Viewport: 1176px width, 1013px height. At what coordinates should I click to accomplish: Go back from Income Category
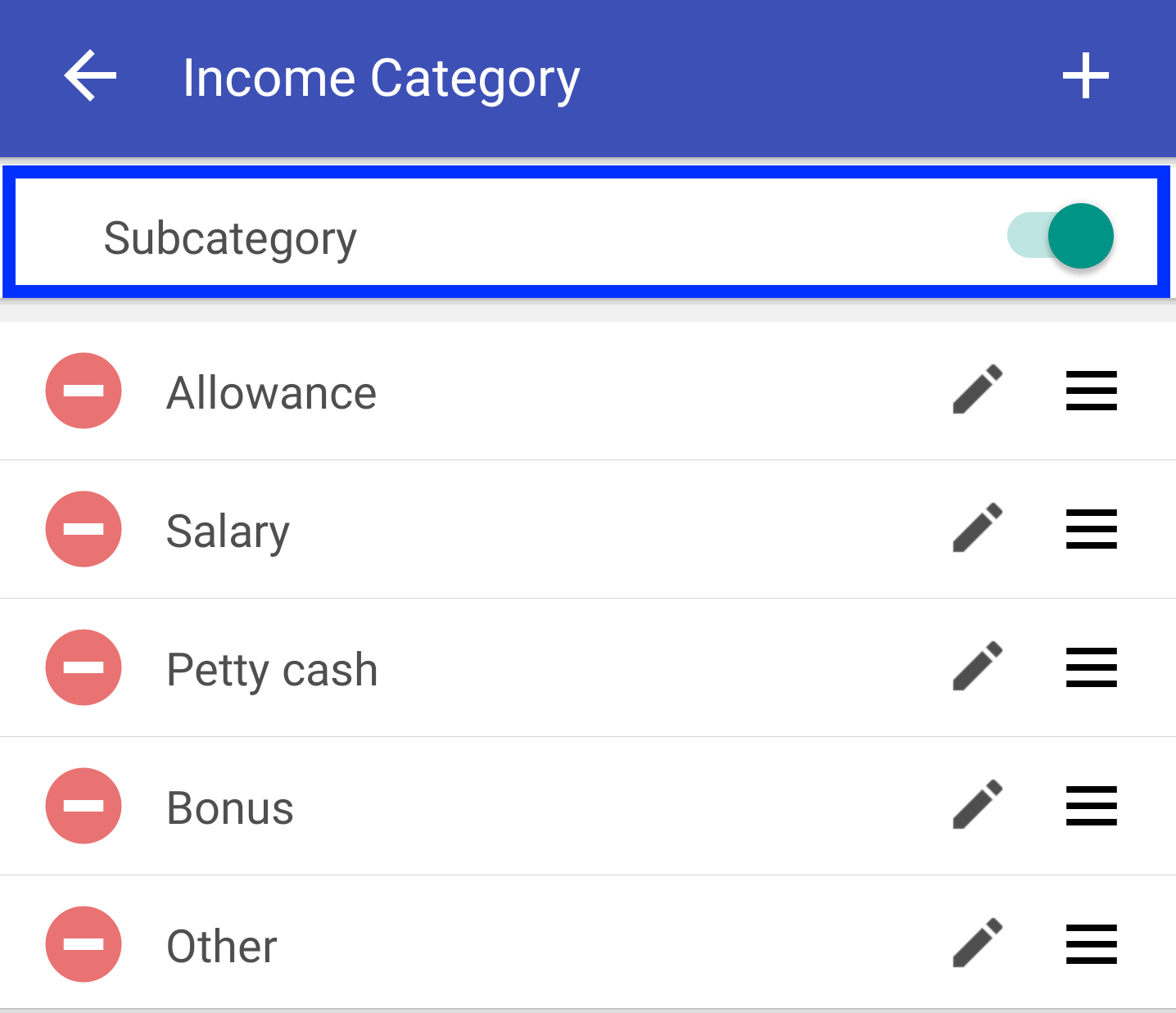click(90, 76)
